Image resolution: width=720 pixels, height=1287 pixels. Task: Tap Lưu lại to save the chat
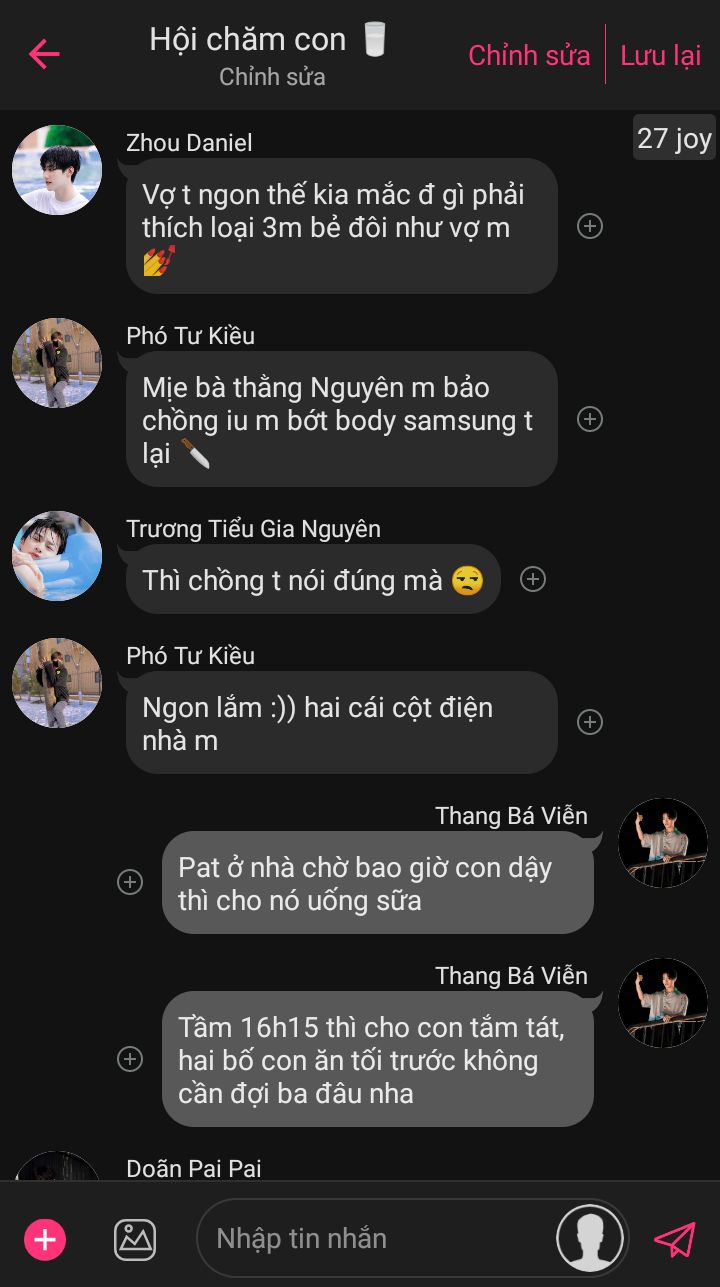[660, 55]
